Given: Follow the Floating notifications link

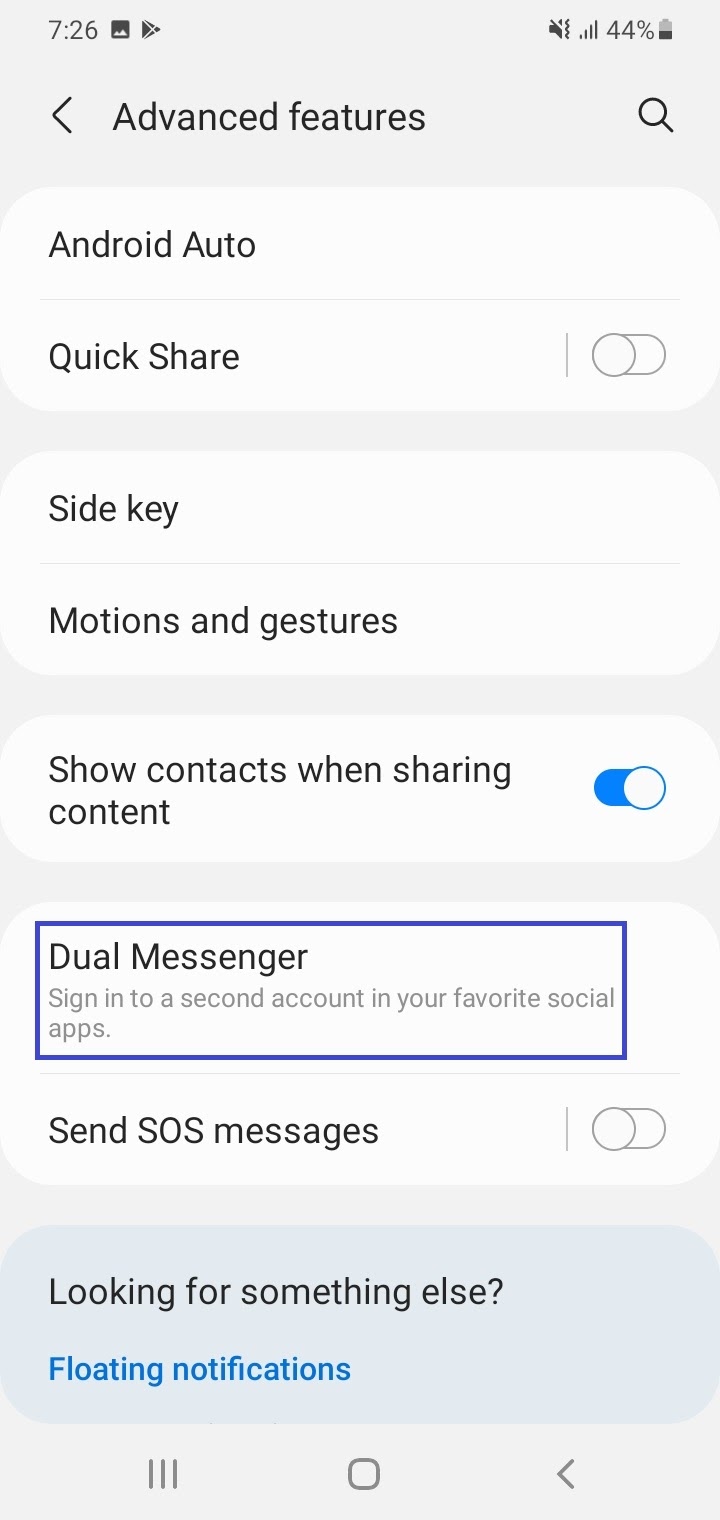Looking at the screenshot, I should click(200, 1368).
